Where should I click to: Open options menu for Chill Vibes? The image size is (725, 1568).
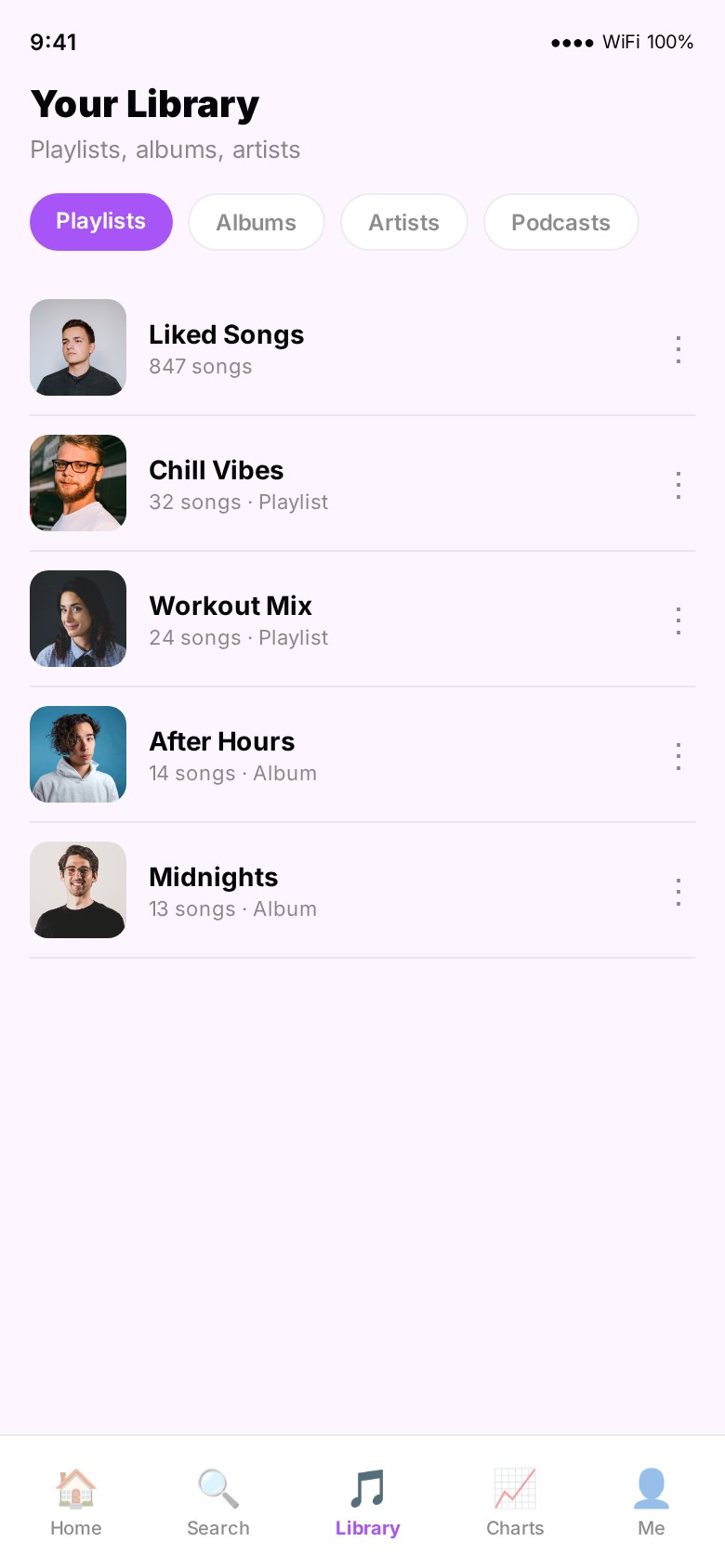(678, 485)
